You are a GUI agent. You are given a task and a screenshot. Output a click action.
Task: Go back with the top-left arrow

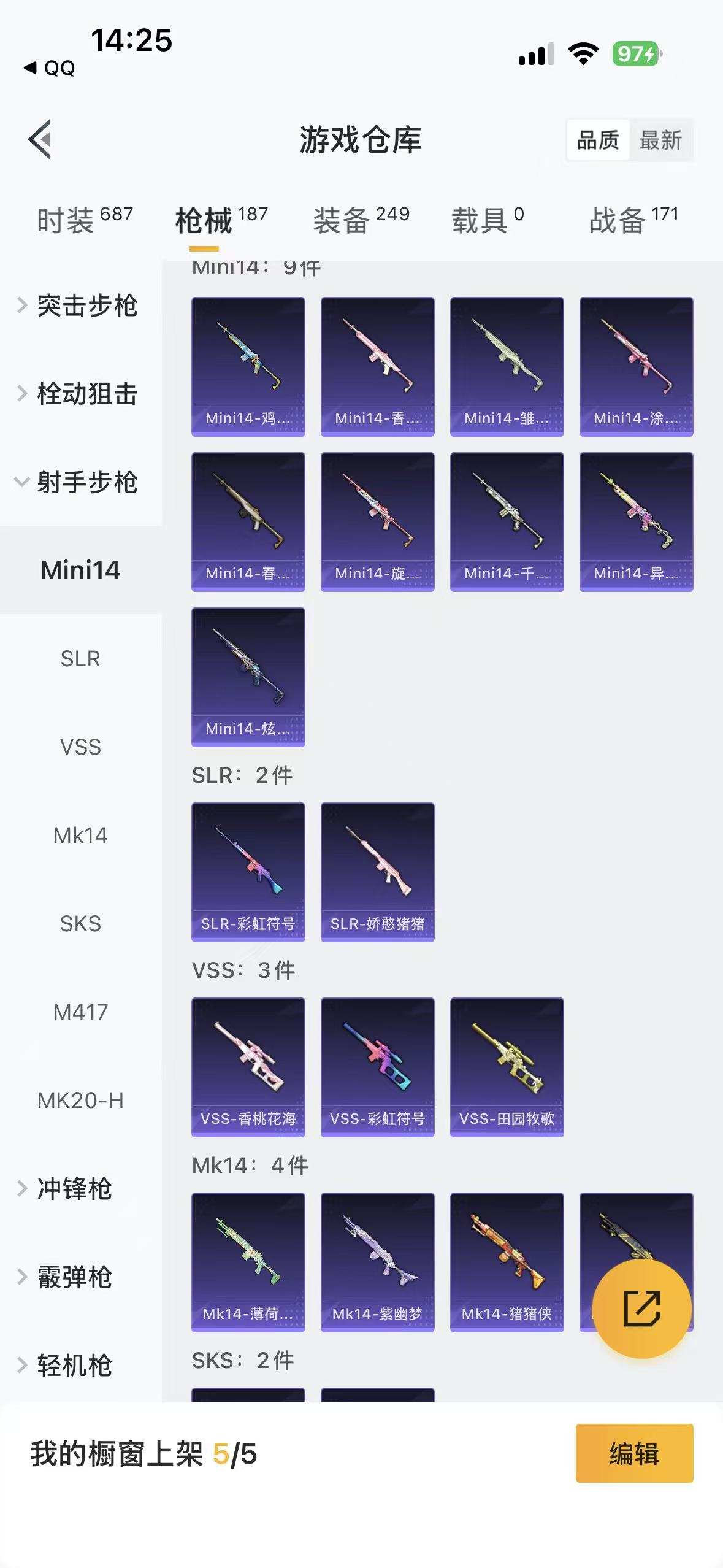[x=40, y=139]
